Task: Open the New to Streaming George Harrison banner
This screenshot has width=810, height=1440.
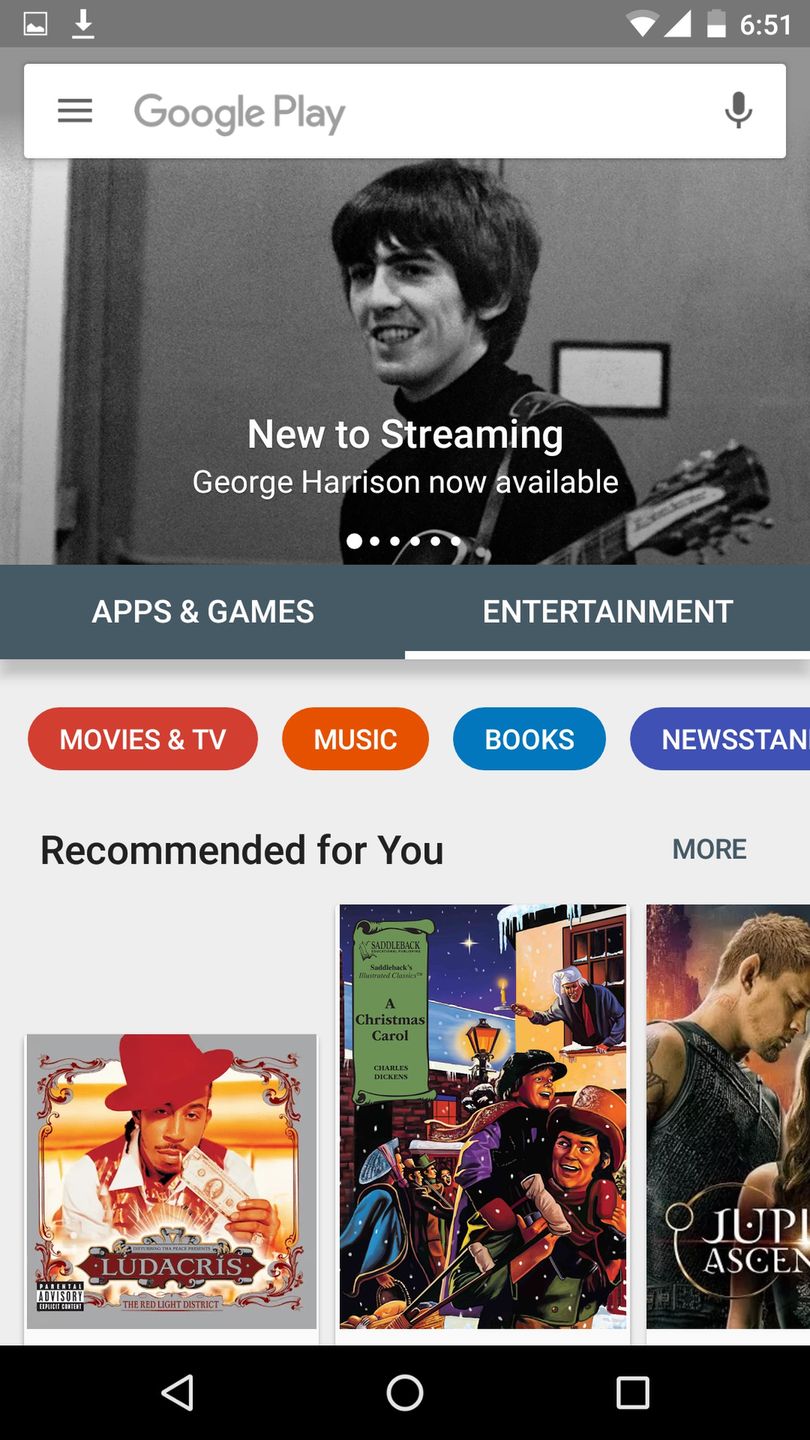Action: [405, 400]
